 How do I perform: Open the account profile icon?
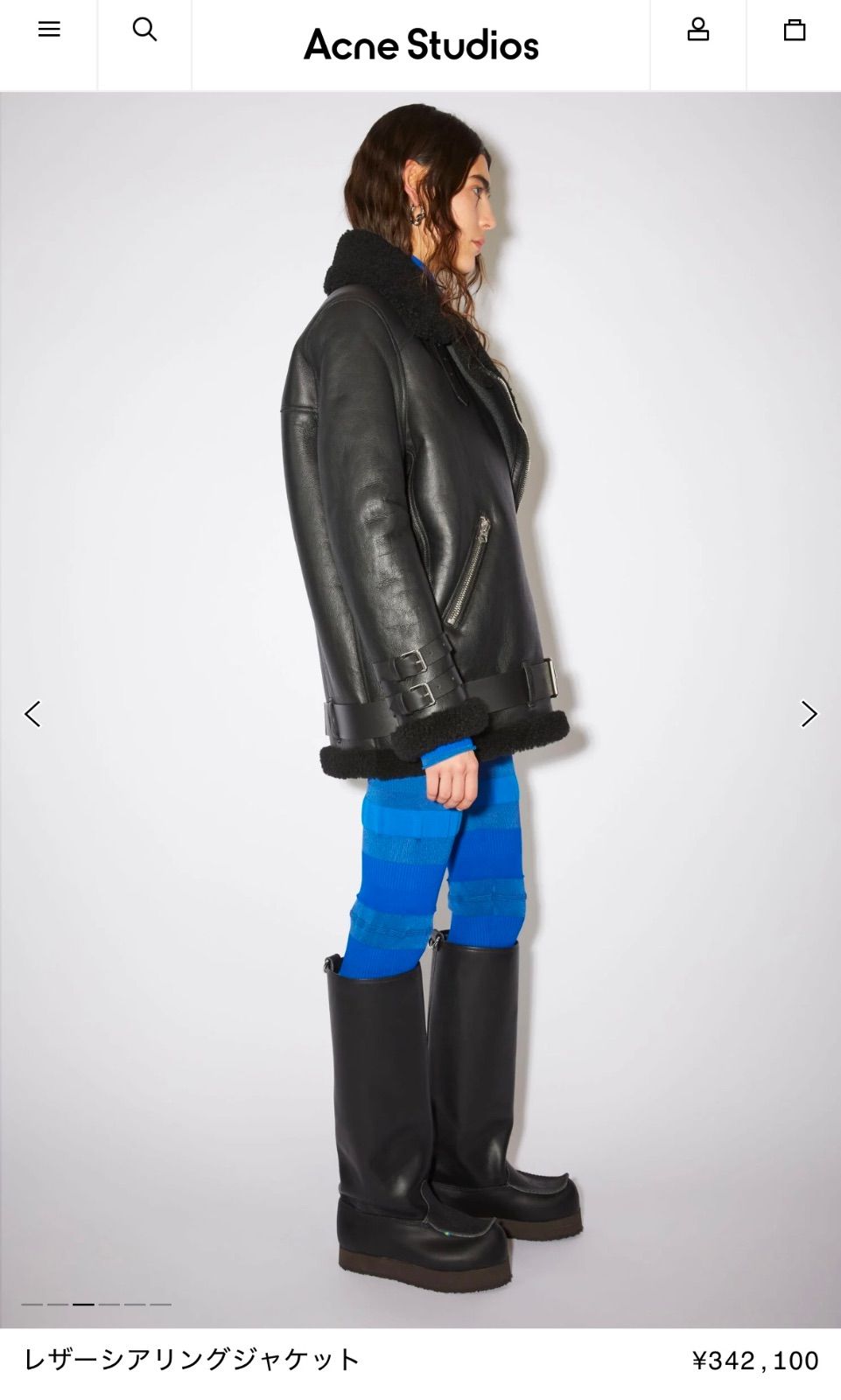click(x=697, y=30)
